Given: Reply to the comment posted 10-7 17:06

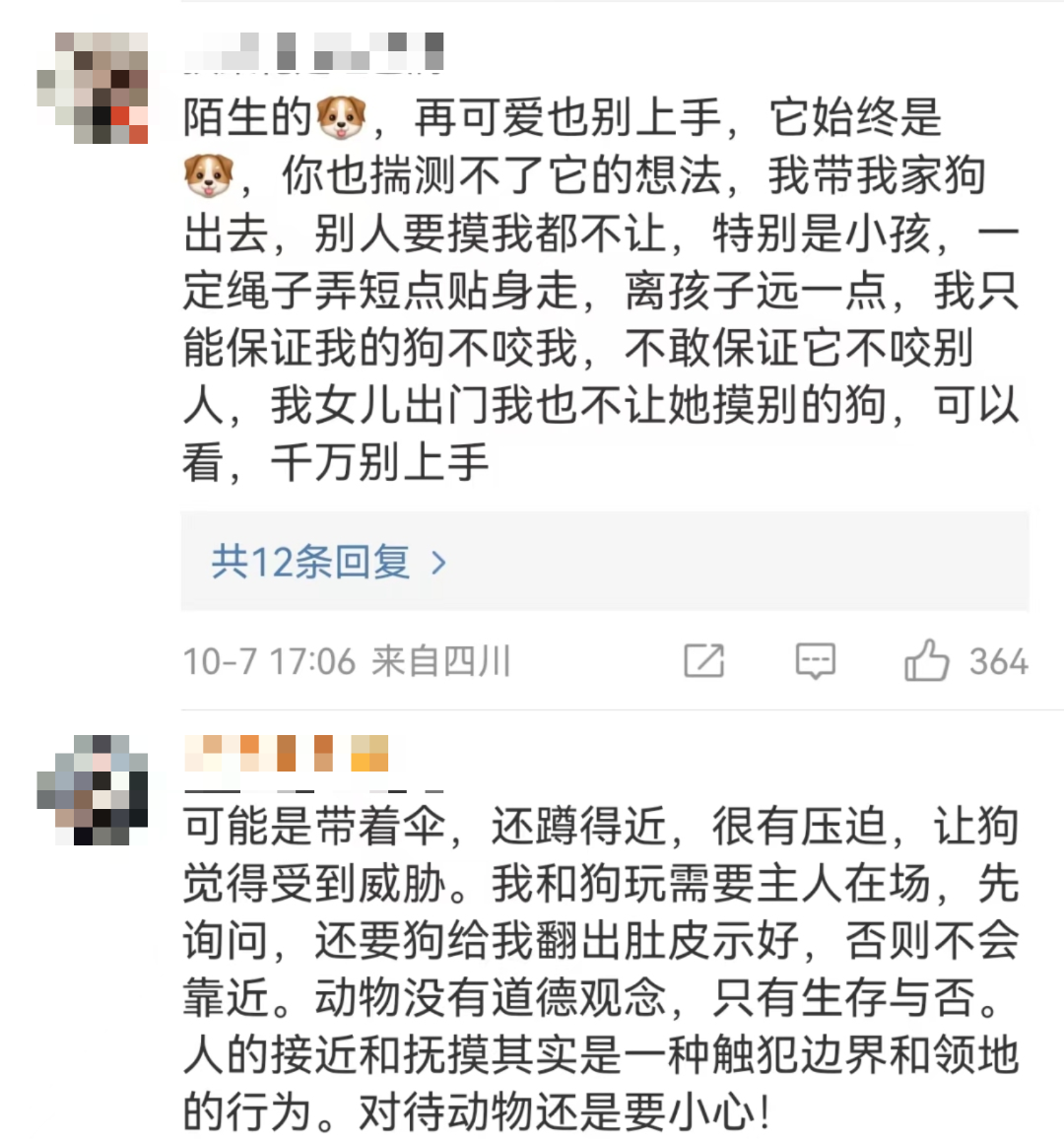Looking at the screenshot, I should (x=815, y=660).
